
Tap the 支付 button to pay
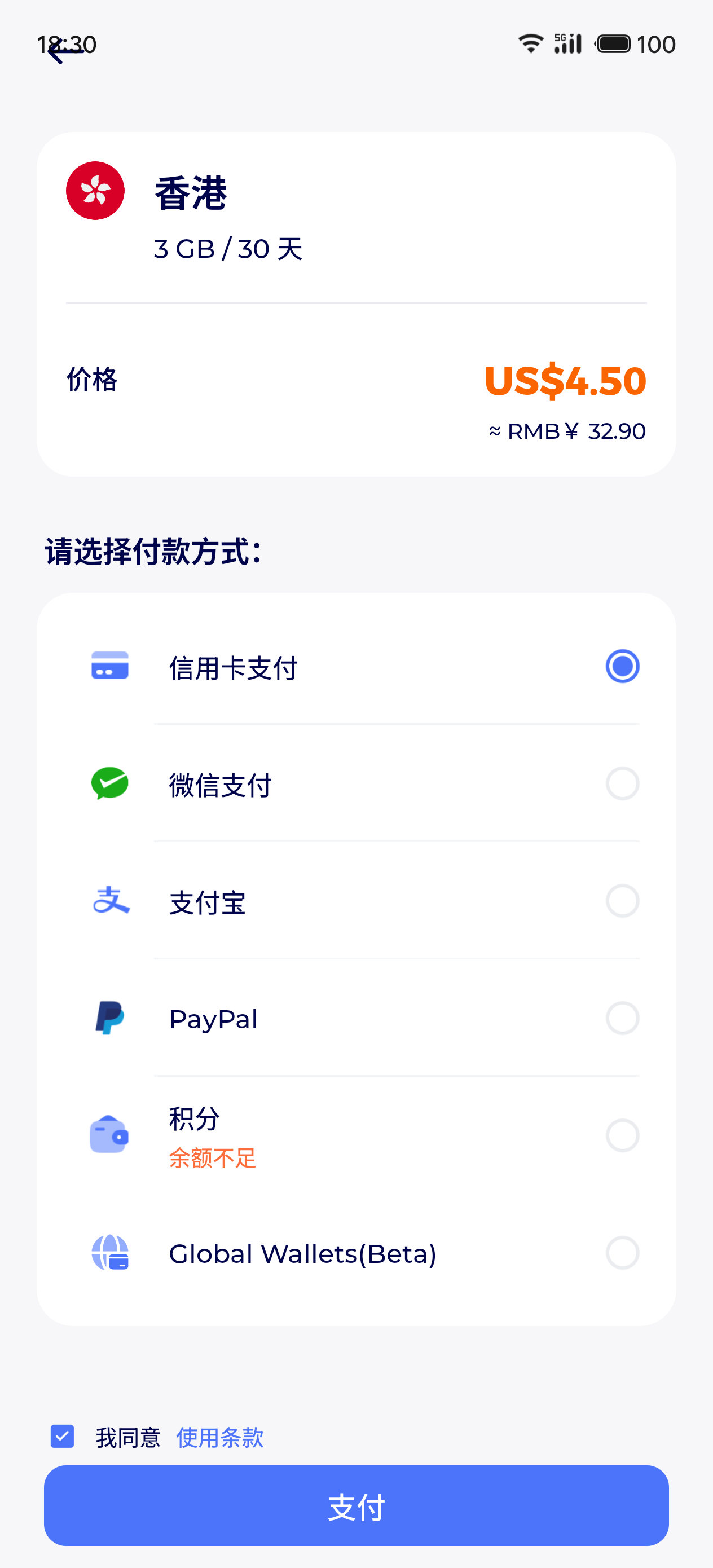pos(356,1506)
